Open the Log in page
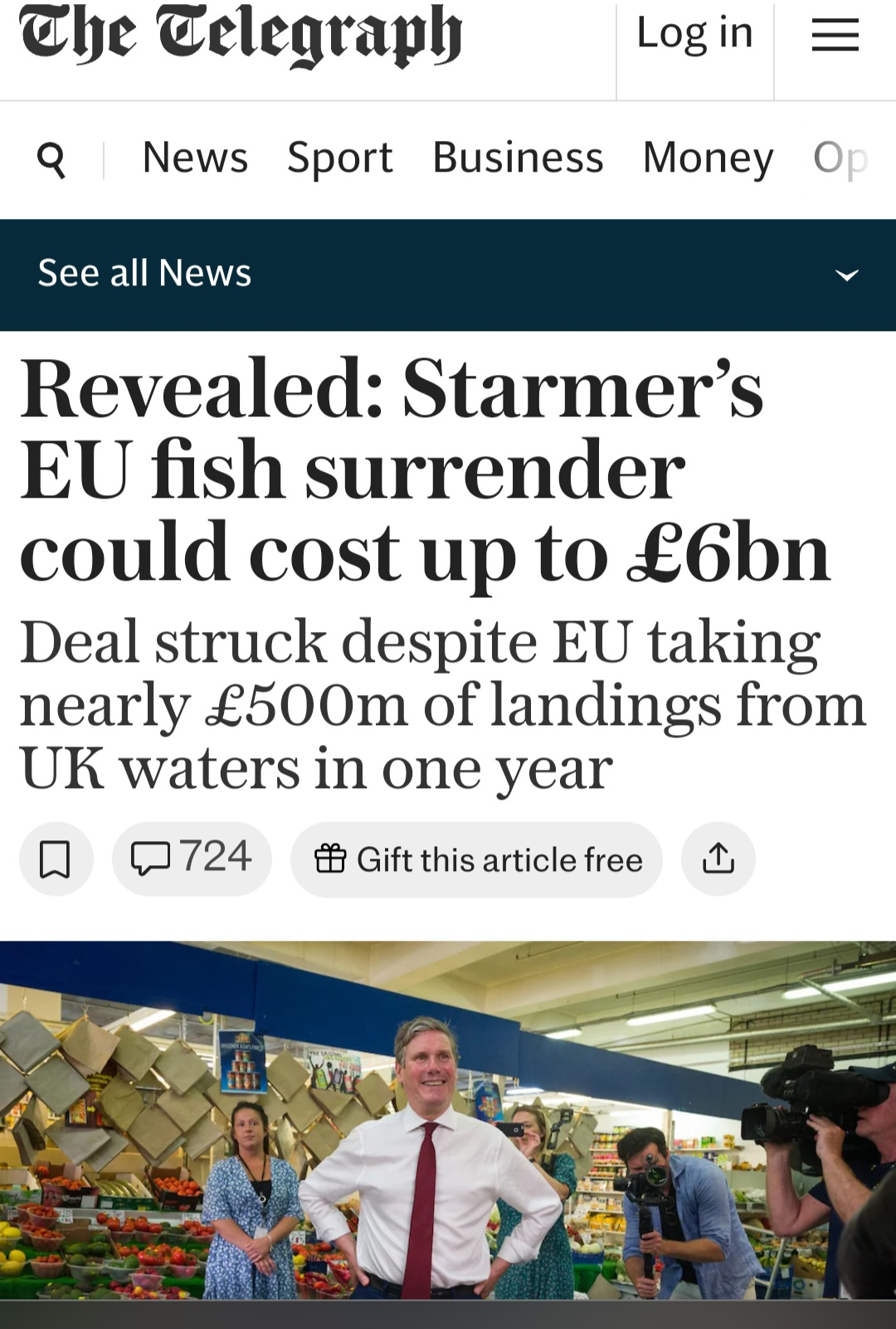Image resolution: width=896 pixels, height=1329 pixels. [694, 35]
